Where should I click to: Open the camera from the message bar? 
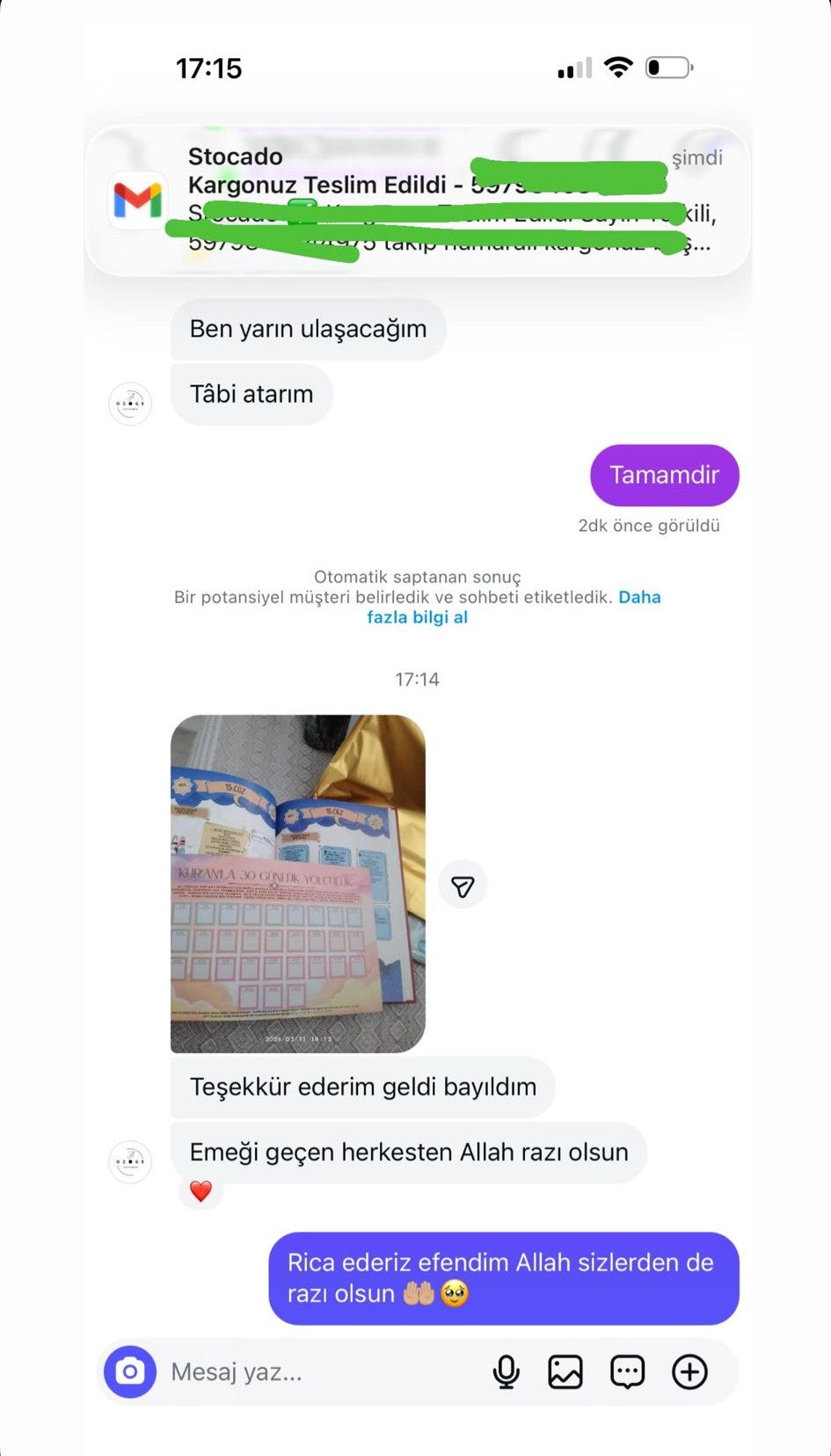tap(130, 1372)
